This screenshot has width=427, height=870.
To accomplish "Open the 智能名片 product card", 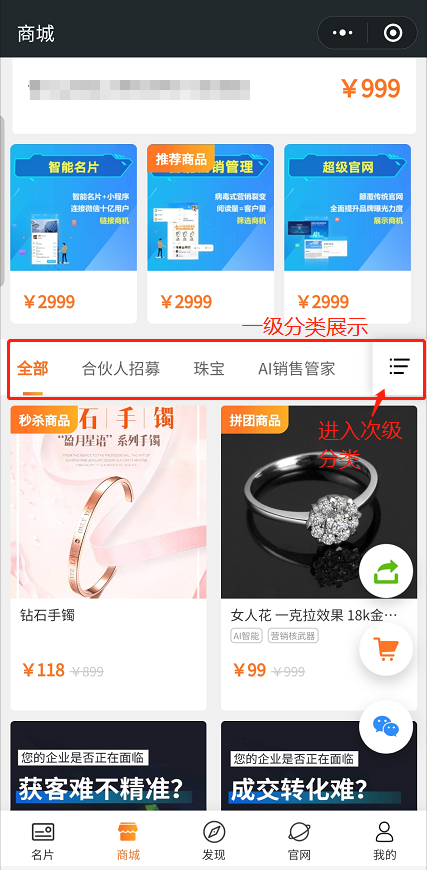I will coord(74,234).
